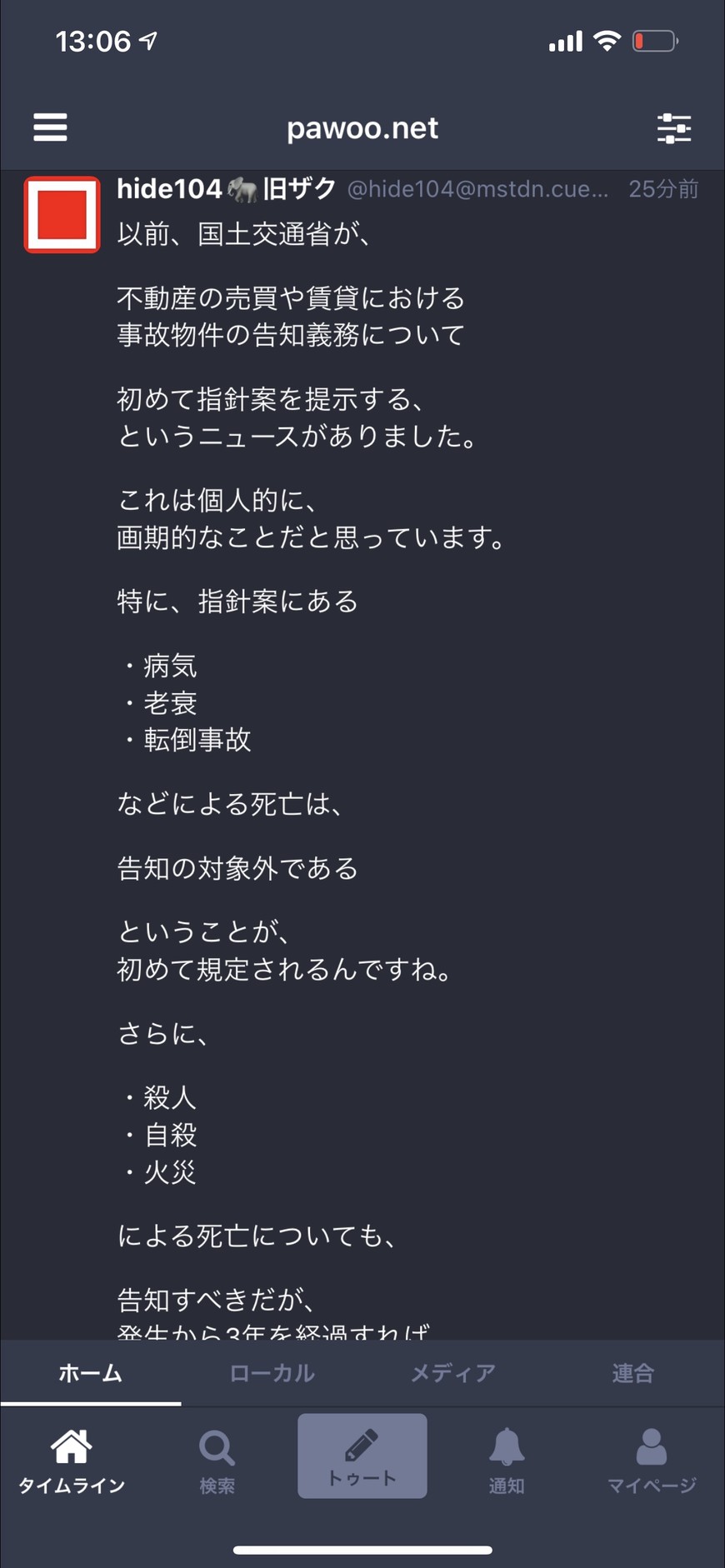The height and width of the screenshot is (1568, 725).
Task: Switch to the 連合 tab
Action: pos(633,1373)
